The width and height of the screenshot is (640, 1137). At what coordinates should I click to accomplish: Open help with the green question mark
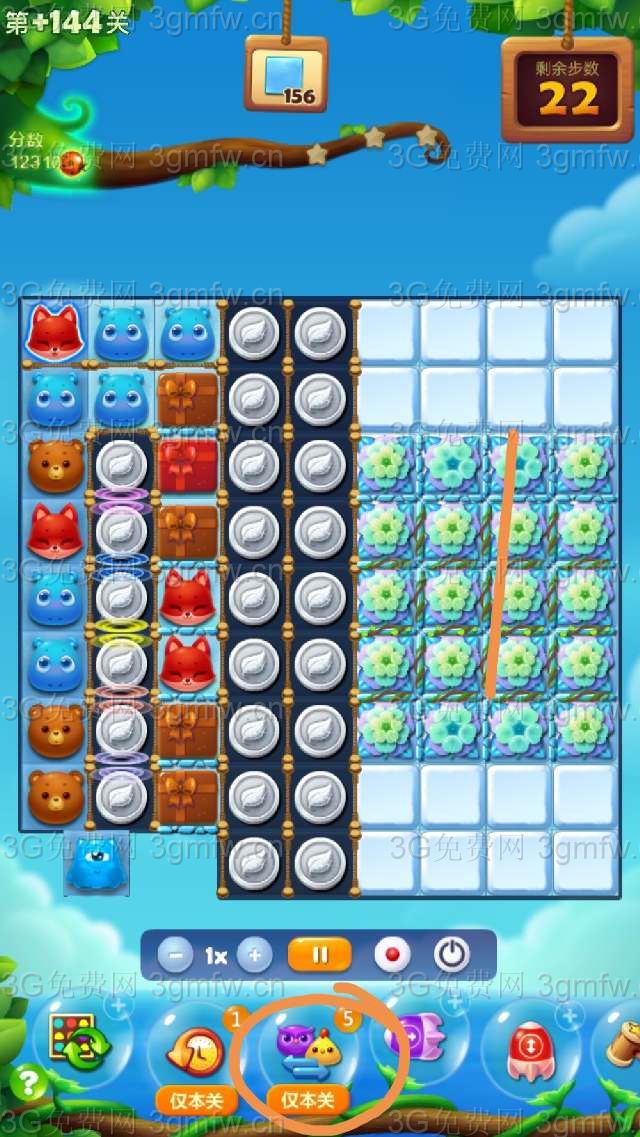point(30,1083)
